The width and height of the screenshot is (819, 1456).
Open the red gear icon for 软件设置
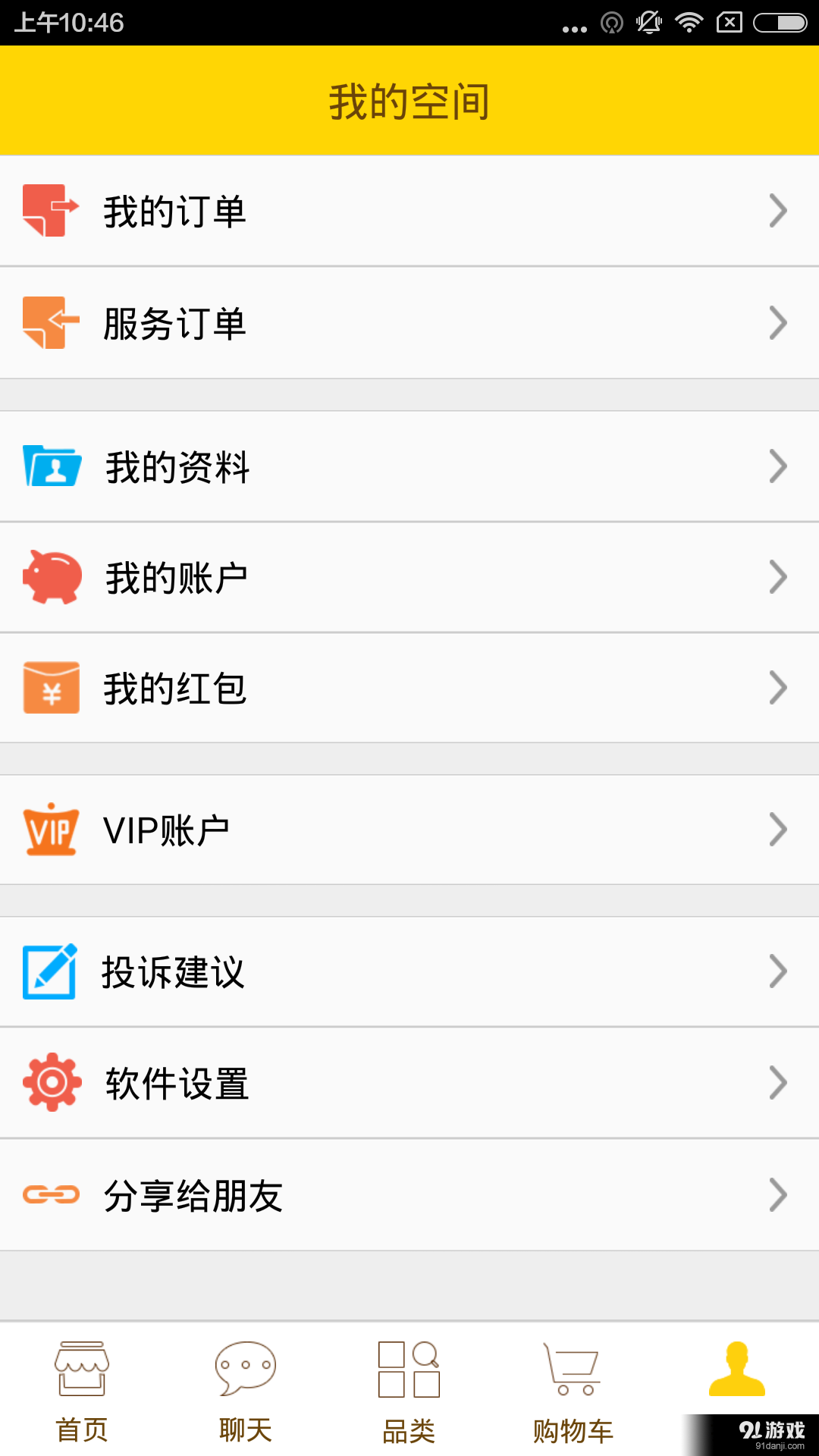pyautogui.click(x=50, y=1083)
